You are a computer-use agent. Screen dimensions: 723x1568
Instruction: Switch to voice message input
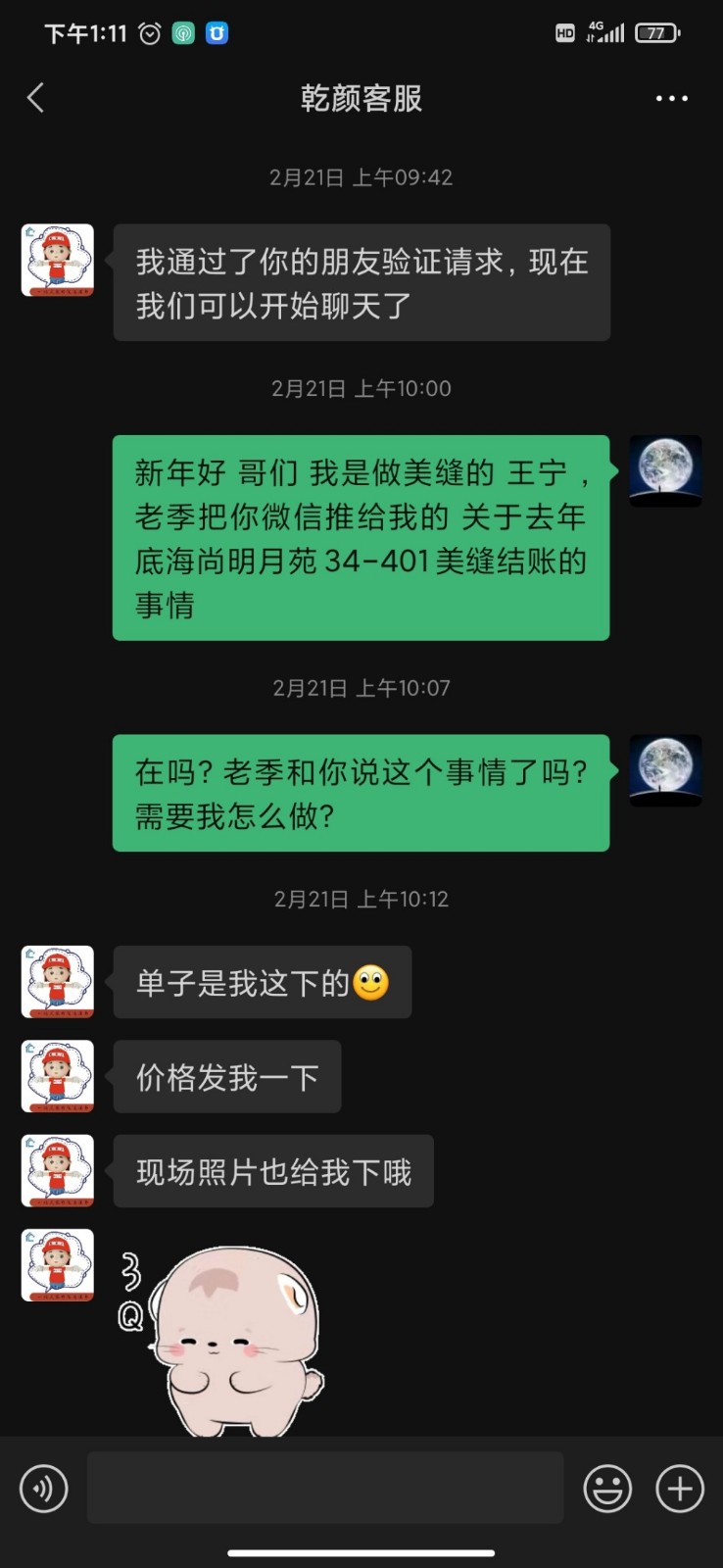pos(44,1489)
